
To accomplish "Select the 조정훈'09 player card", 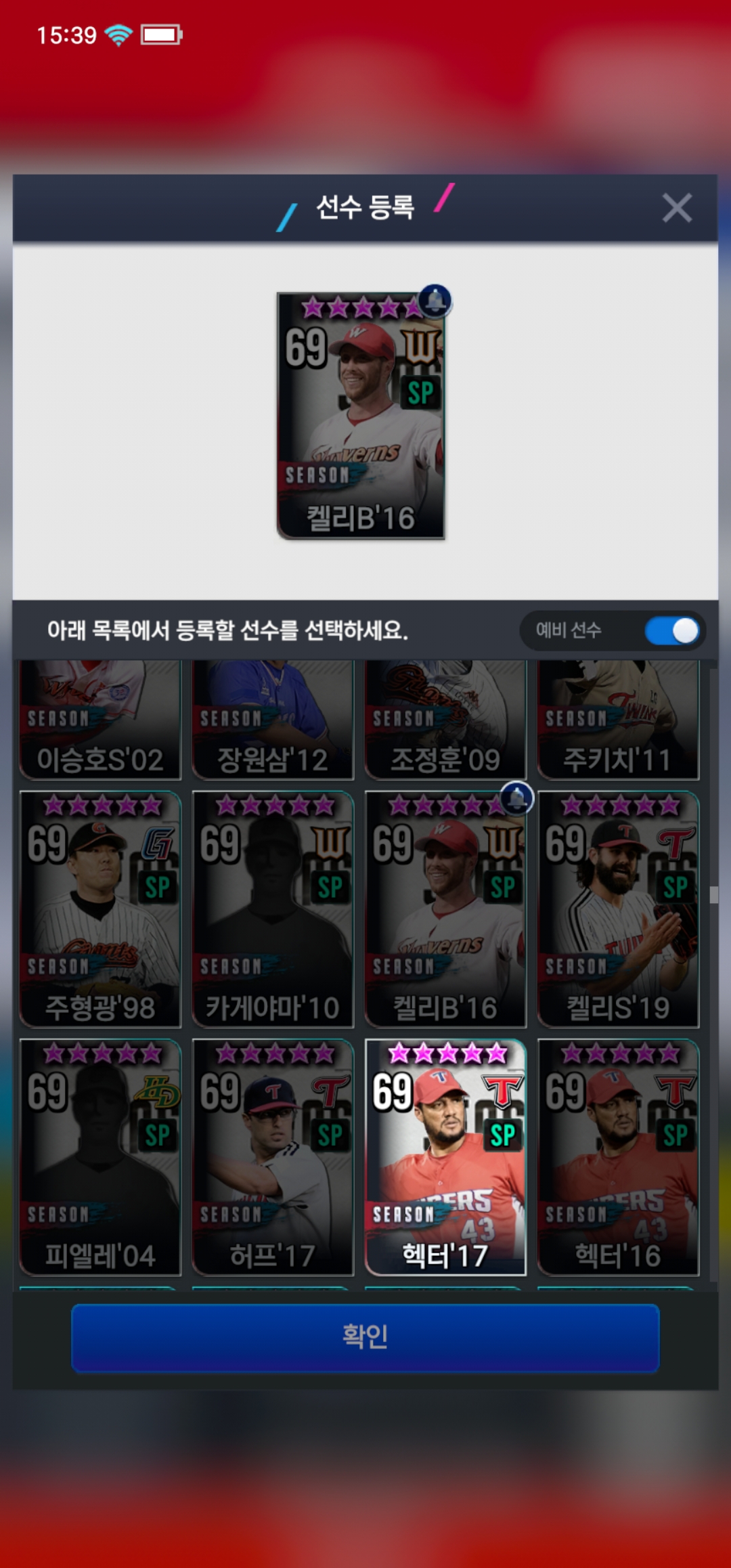I will 445,721.
